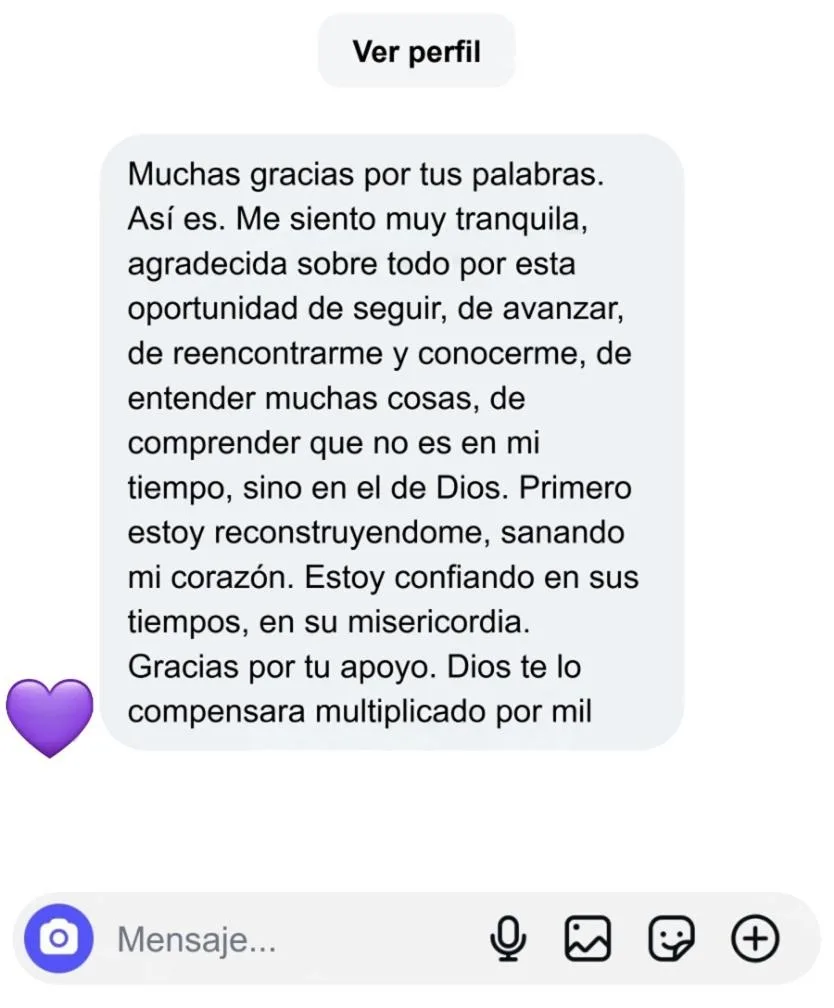
Task: Tap the Ver perfil button
Action: pos(416,51)
